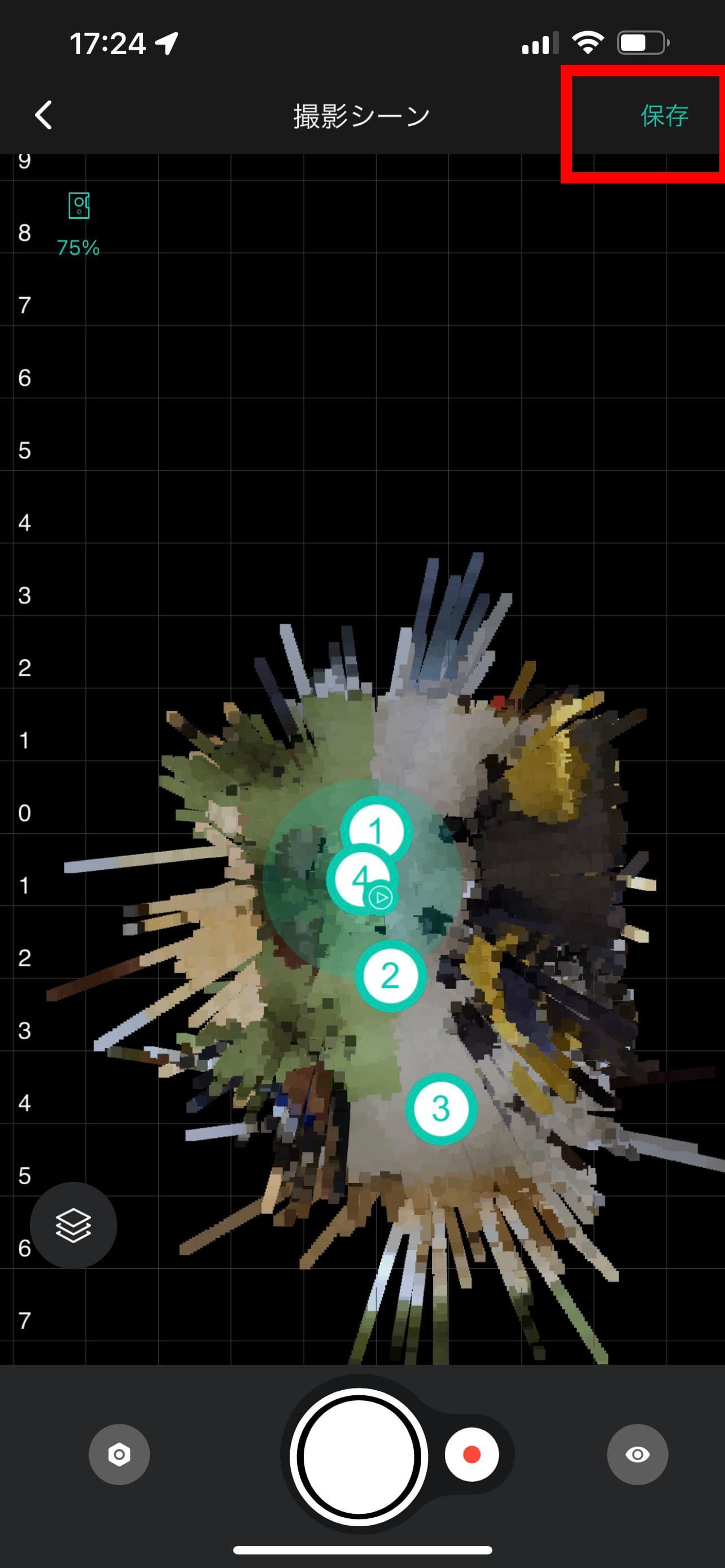725x1568 pixels.
Task: Toggle the eye preview icon
Action: click(637, 1455)
